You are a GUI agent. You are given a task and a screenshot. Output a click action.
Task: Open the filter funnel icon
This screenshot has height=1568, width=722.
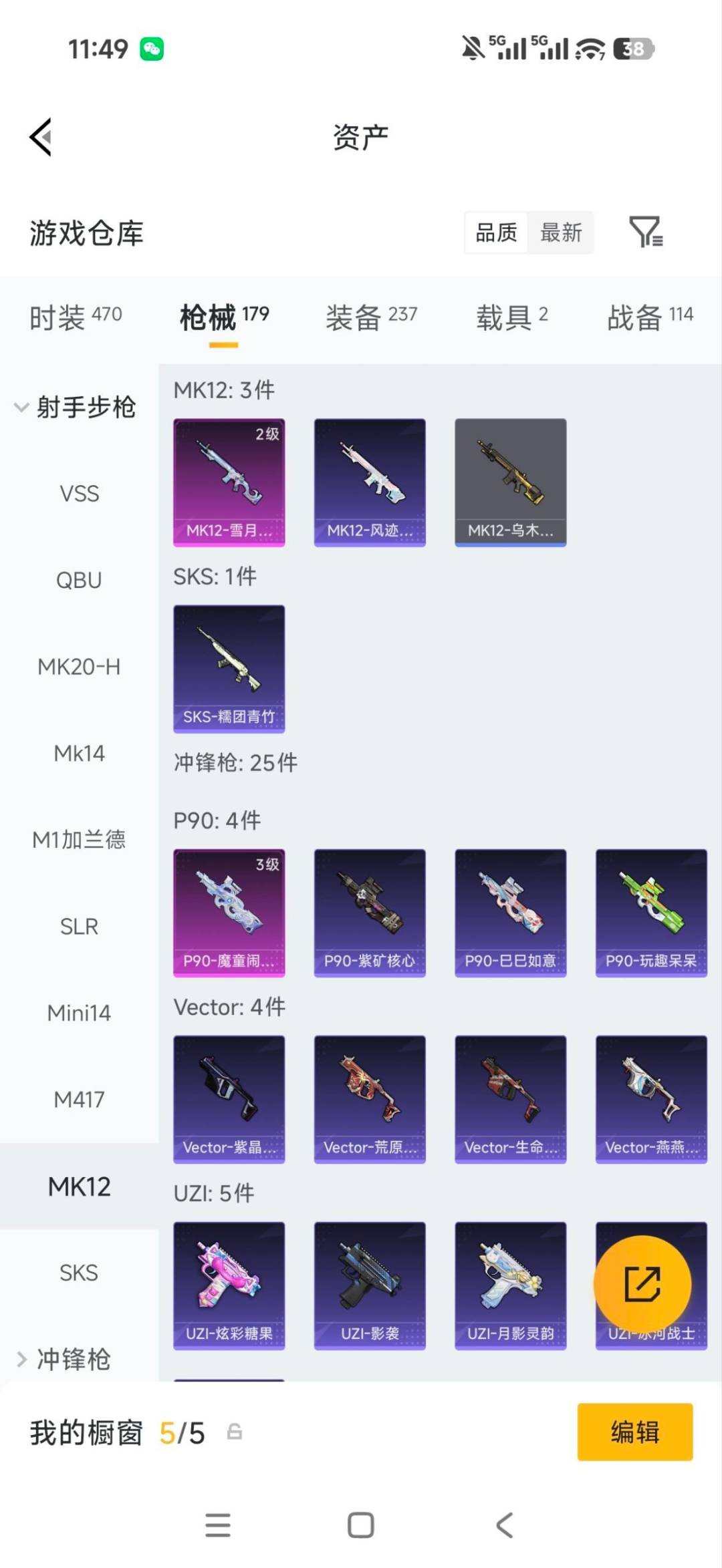[x=646, y=232]
